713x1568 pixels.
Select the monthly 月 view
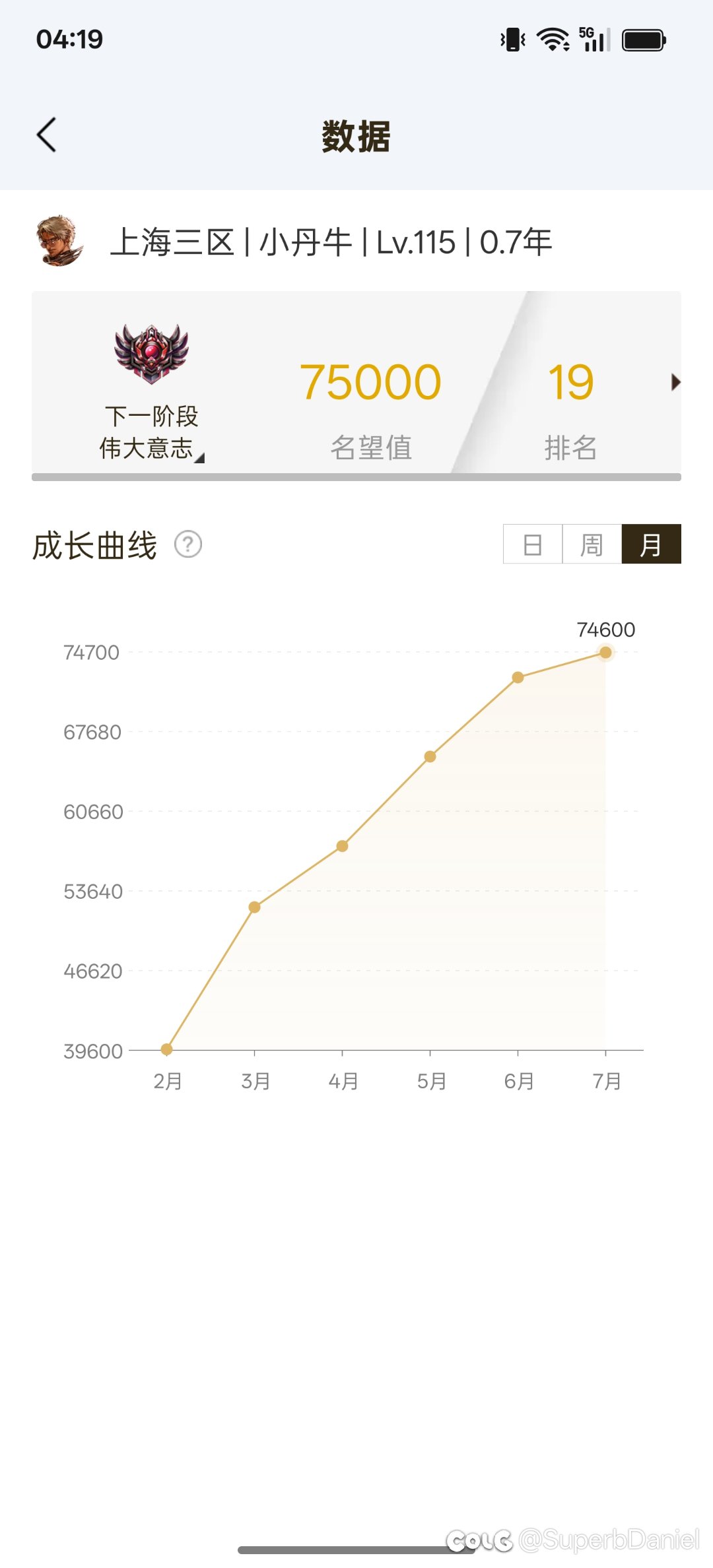click(652, 544)
